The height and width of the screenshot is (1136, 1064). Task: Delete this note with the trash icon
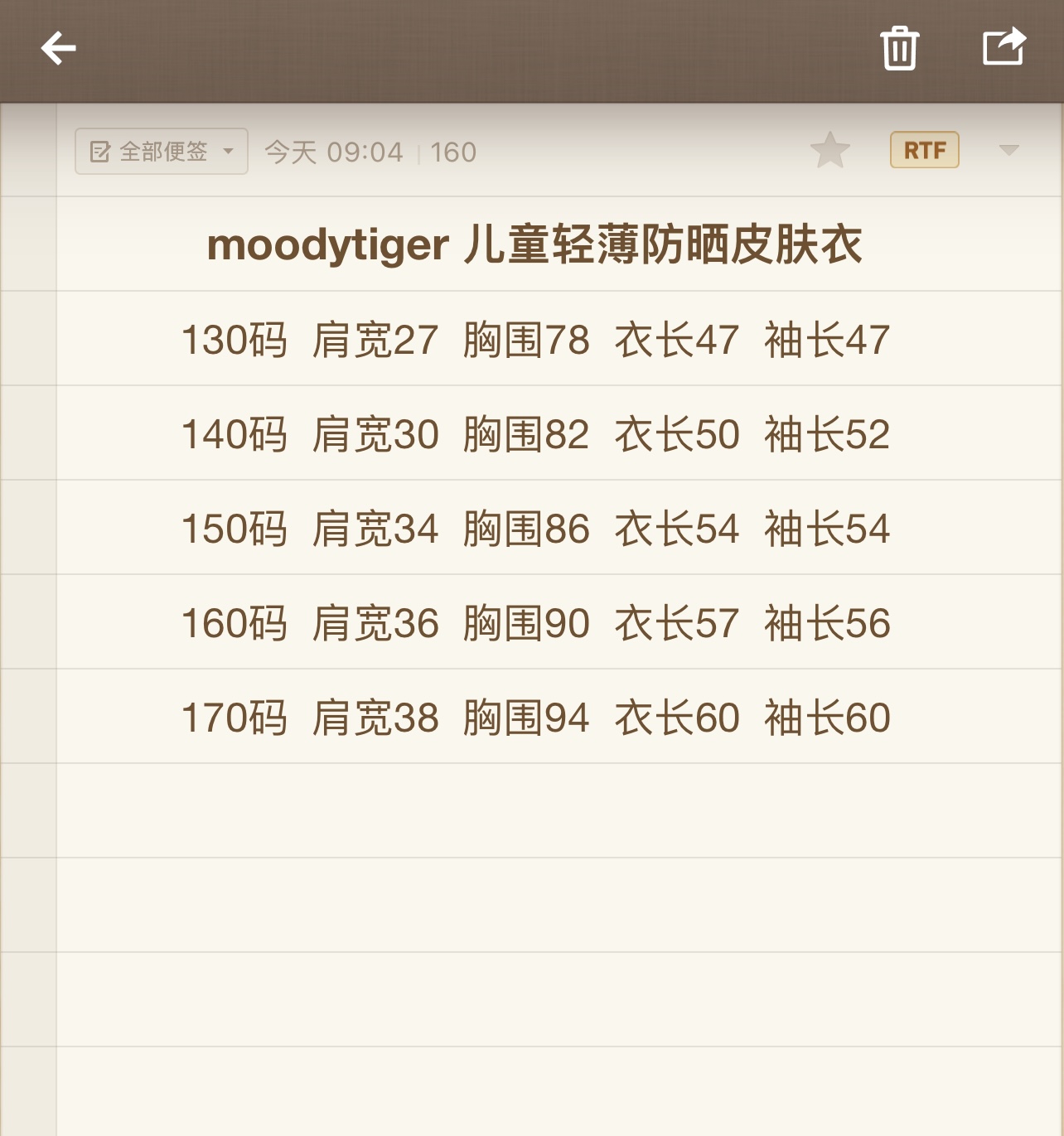(899, 48)
